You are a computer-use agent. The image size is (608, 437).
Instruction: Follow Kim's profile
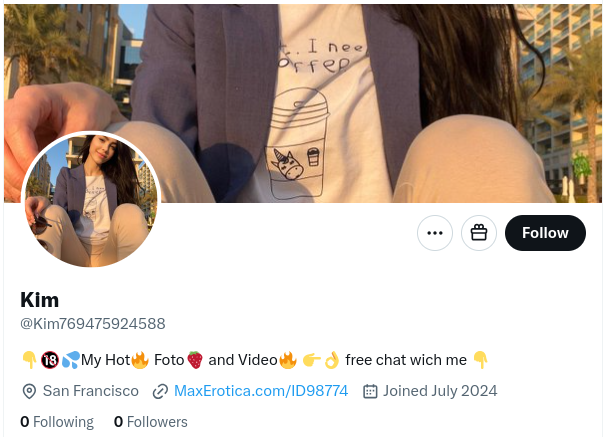pos(545,233)
